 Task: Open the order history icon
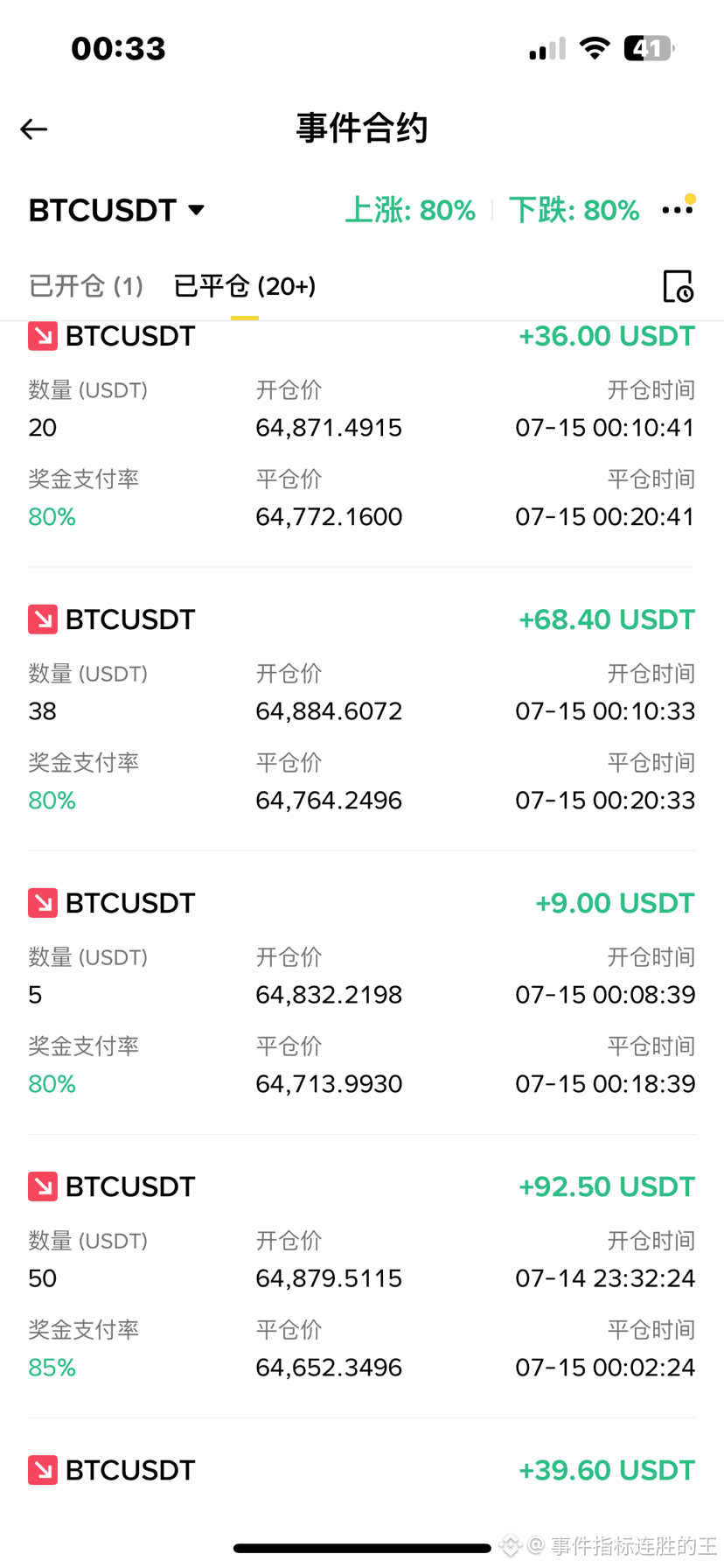click(x=678, y=286)
